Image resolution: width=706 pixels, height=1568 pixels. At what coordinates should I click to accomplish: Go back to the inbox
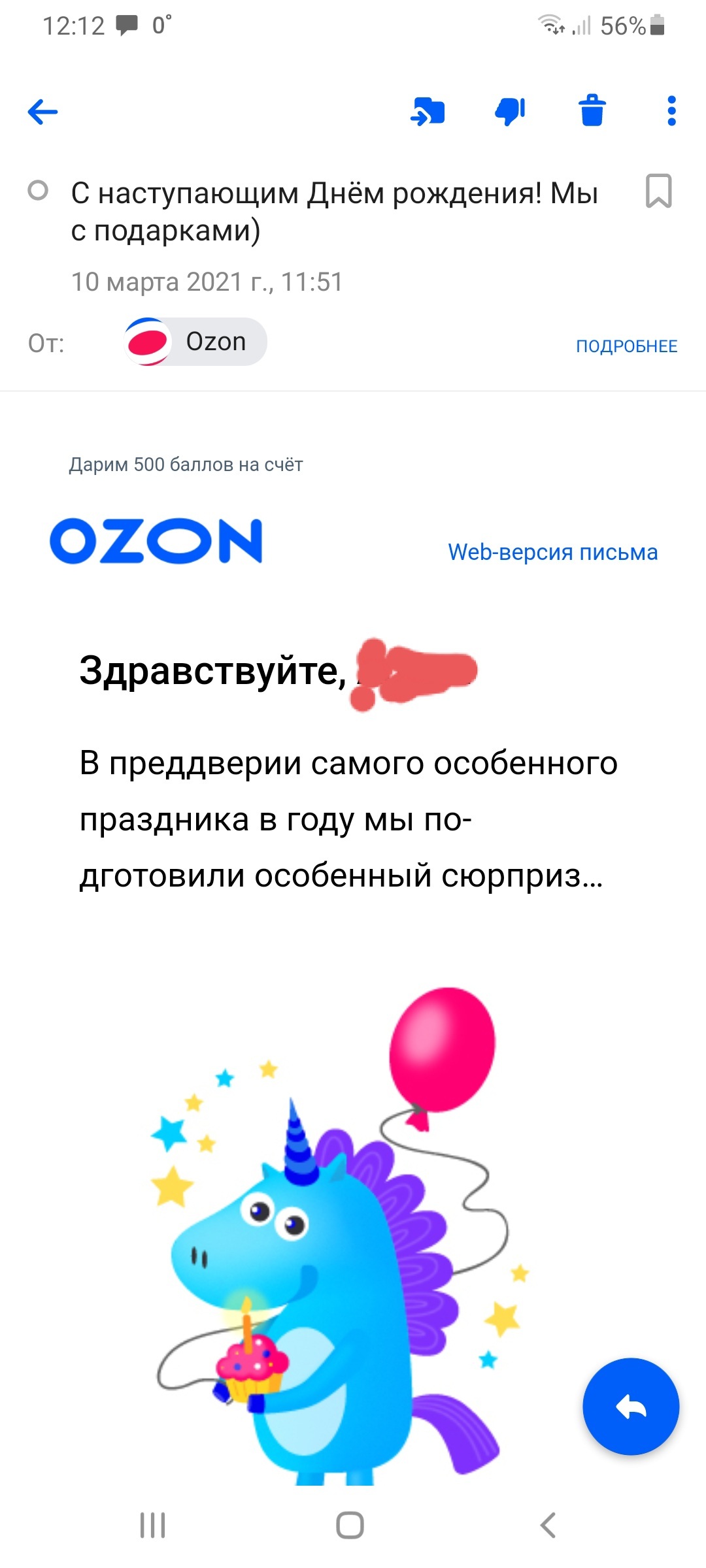[x=43, y=112]
